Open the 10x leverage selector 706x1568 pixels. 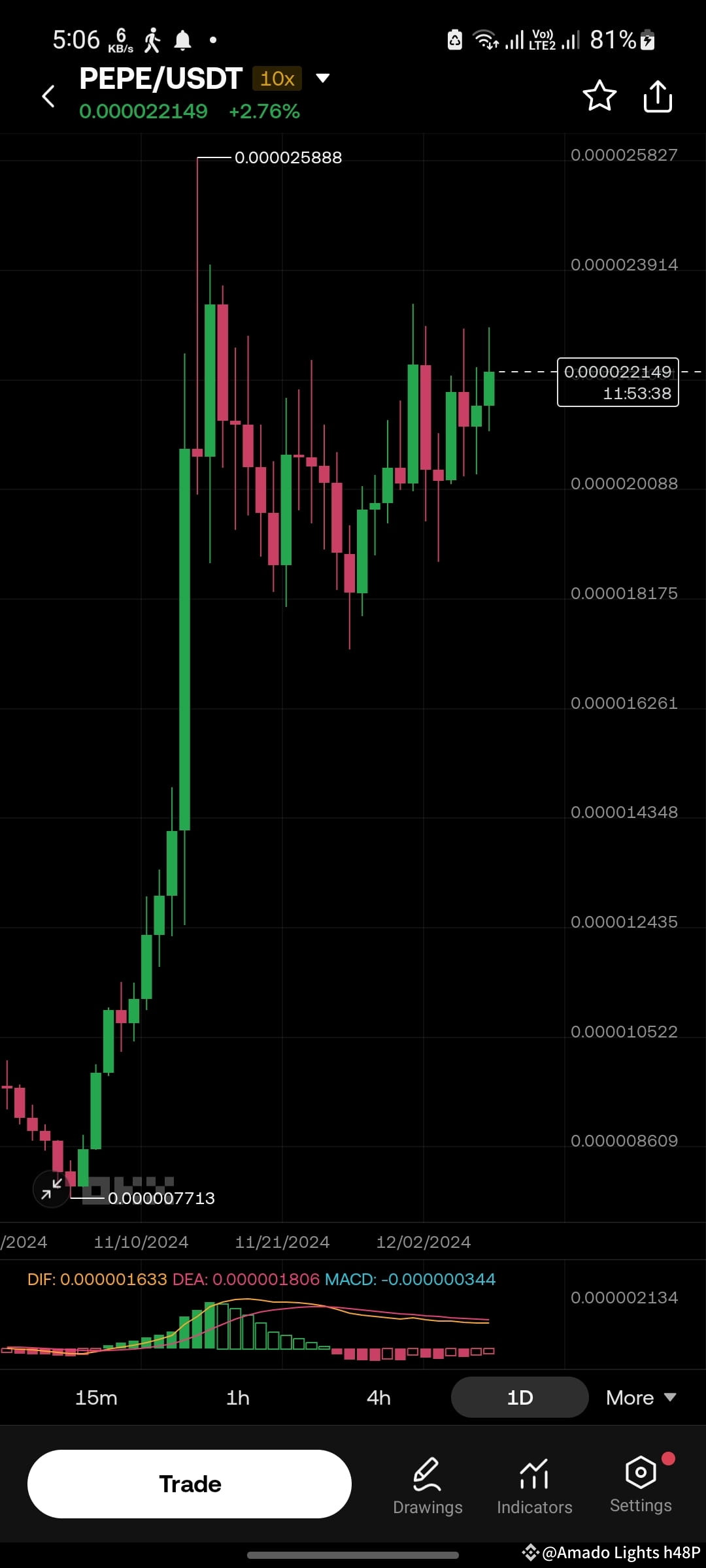click(277, 78)
